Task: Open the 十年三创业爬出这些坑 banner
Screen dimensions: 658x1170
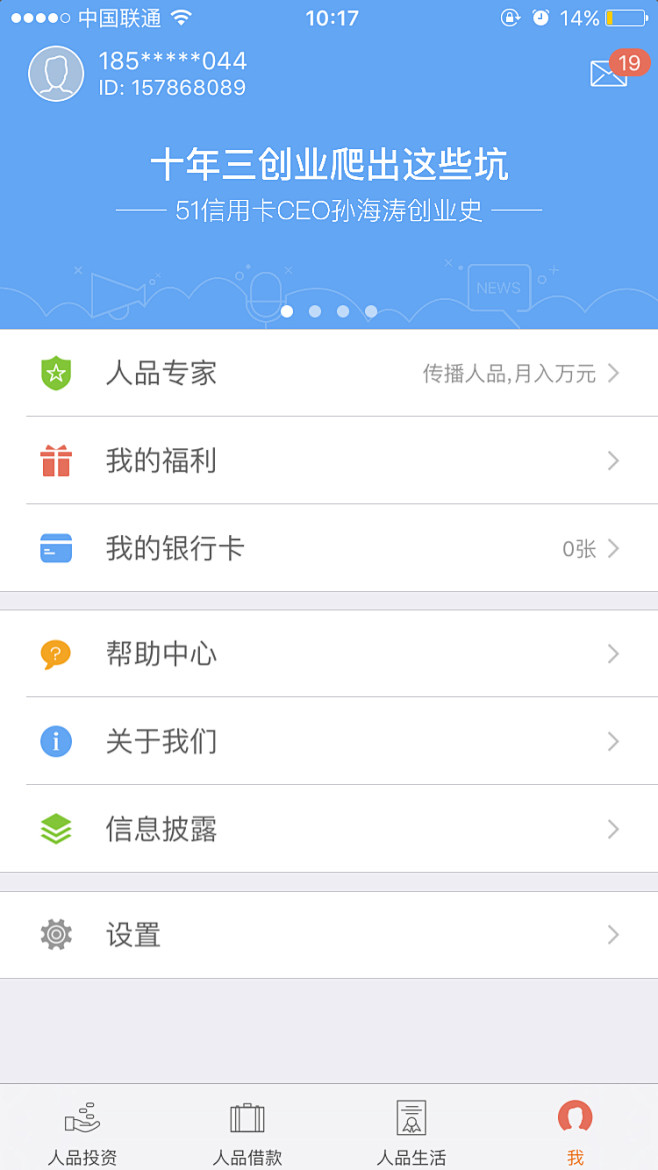Action: click(x=329, y=185)
